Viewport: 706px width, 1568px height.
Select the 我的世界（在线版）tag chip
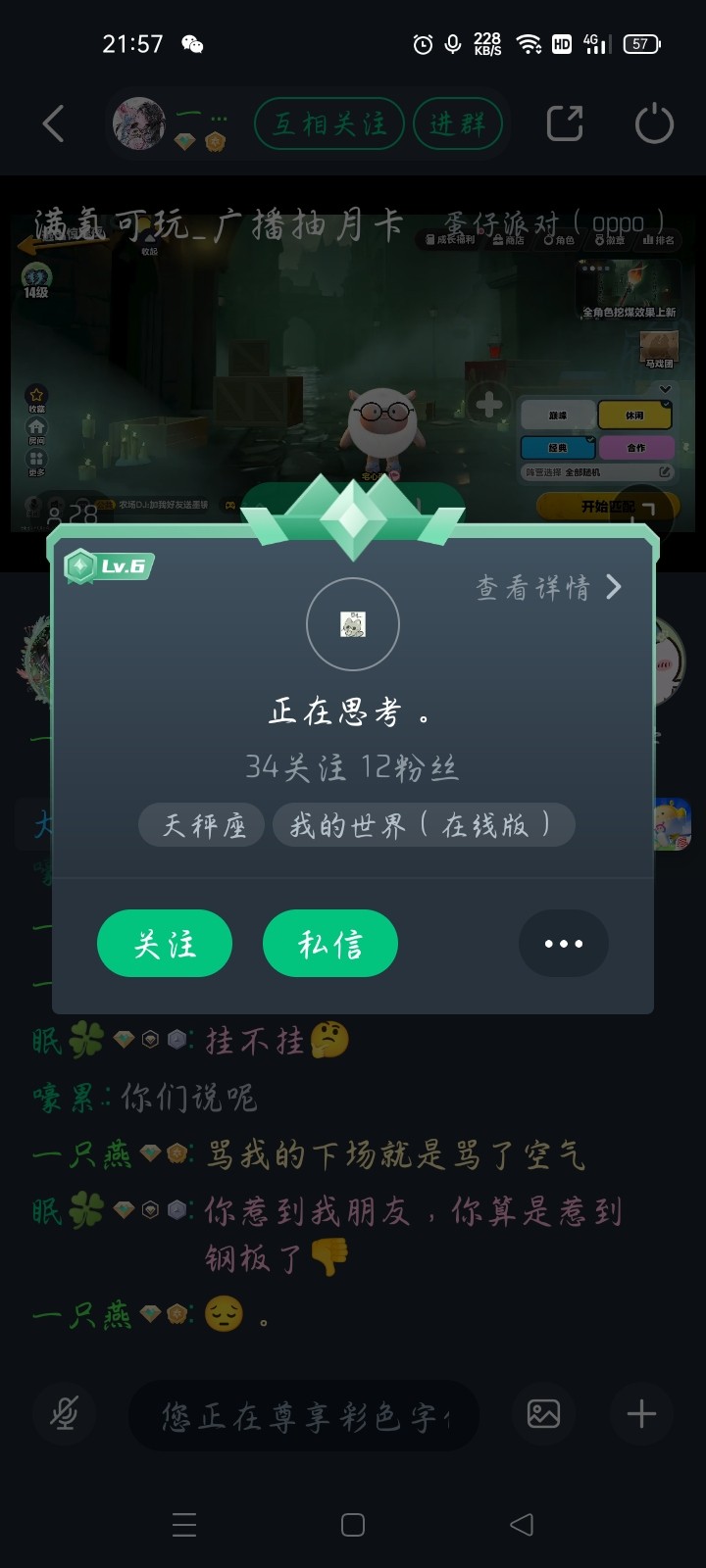pyautogui.click(x=424, y=825)
